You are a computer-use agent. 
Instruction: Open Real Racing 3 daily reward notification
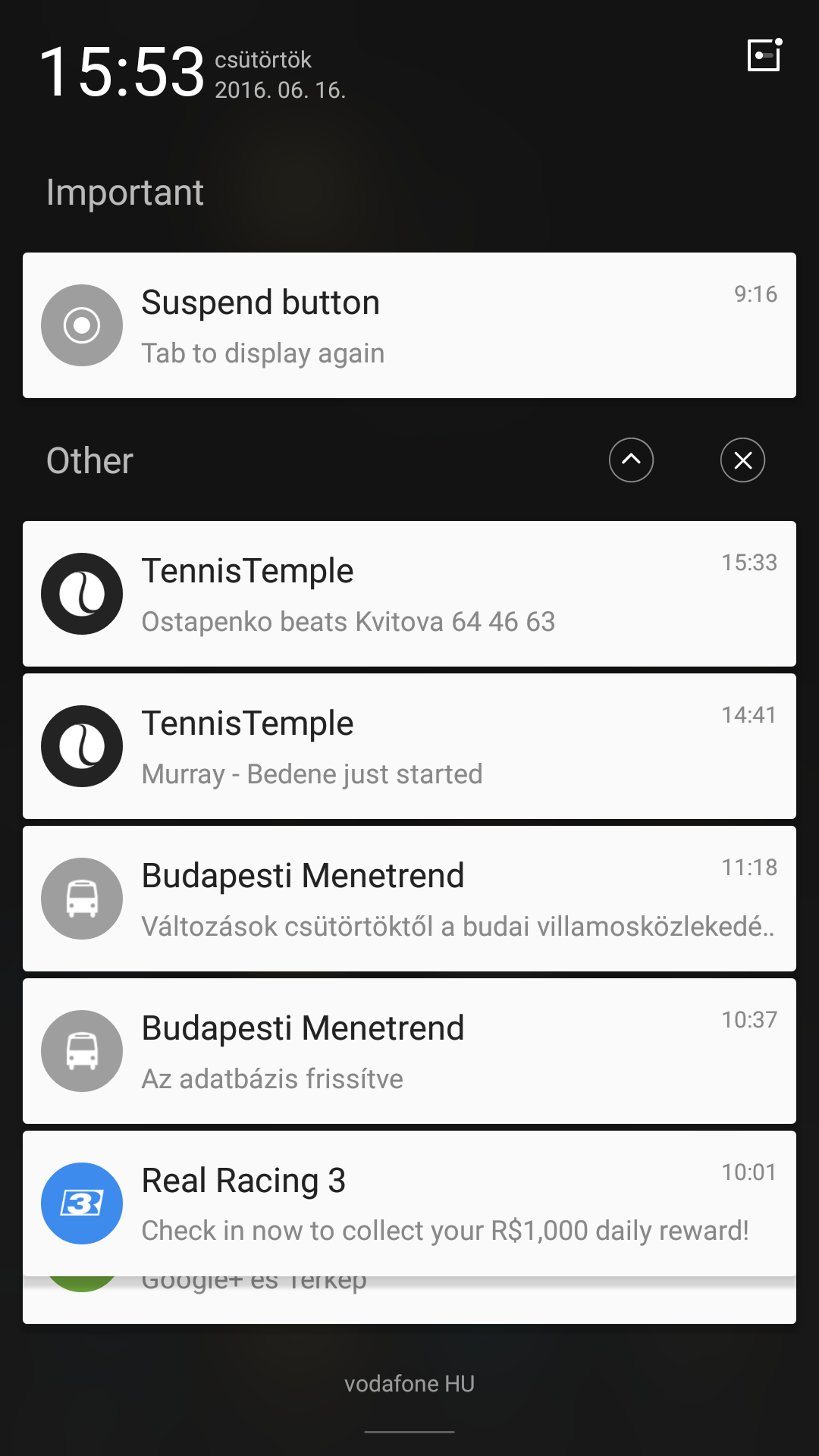pyautogui.click(x=409, y=1203)
